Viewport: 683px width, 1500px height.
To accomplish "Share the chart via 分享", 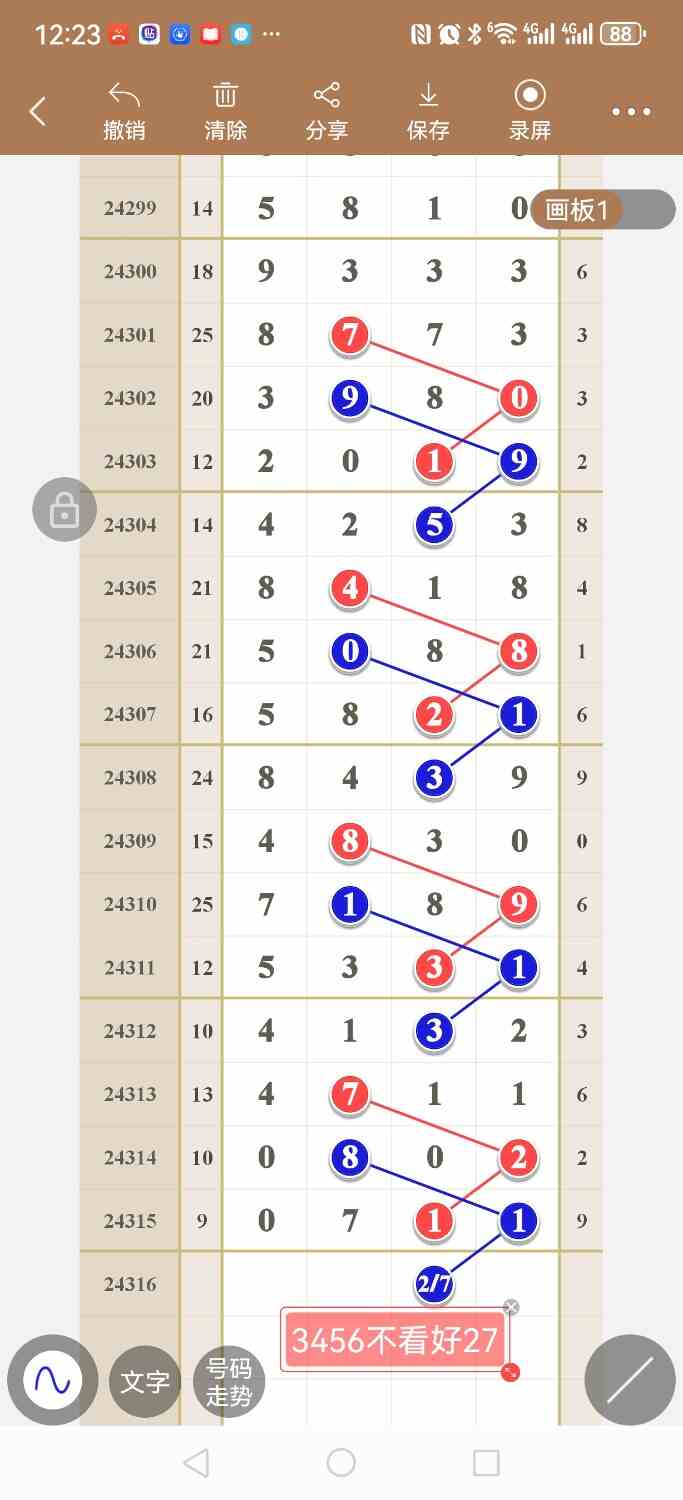I will (x=327, y=111).
